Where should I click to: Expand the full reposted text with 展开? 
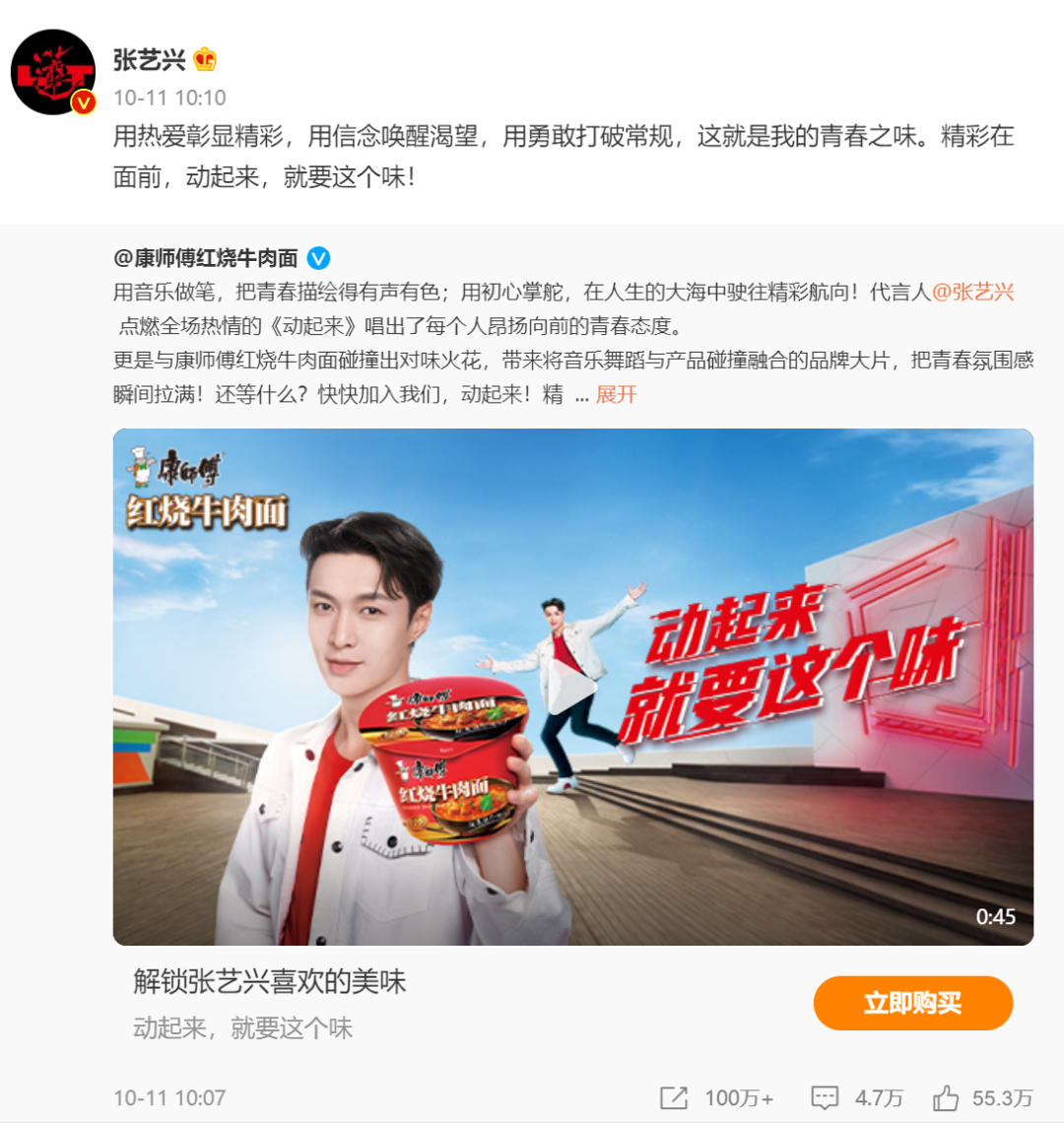pyautogui.click(x=617, y=395)
